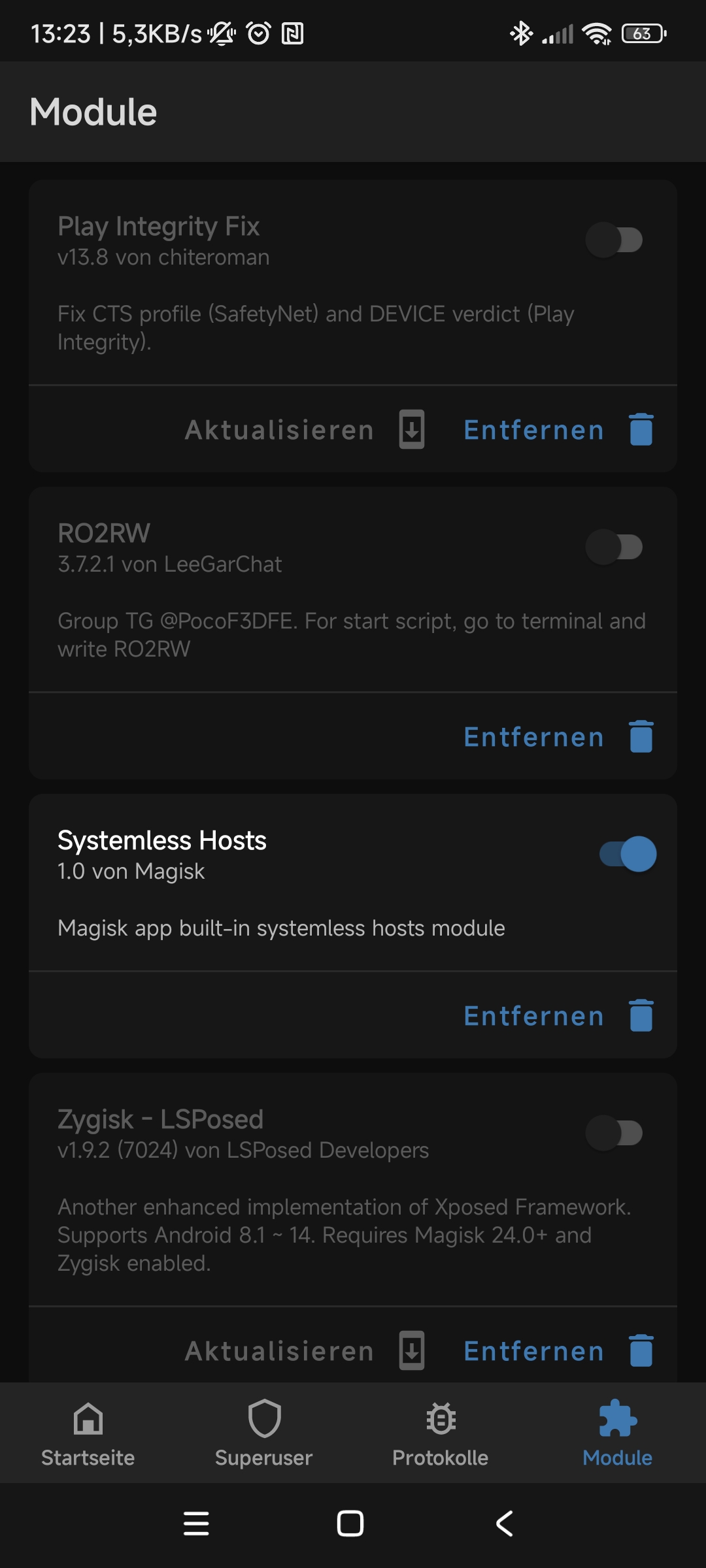Remove the RO2RW module via Entfernen

click(559, 737)
